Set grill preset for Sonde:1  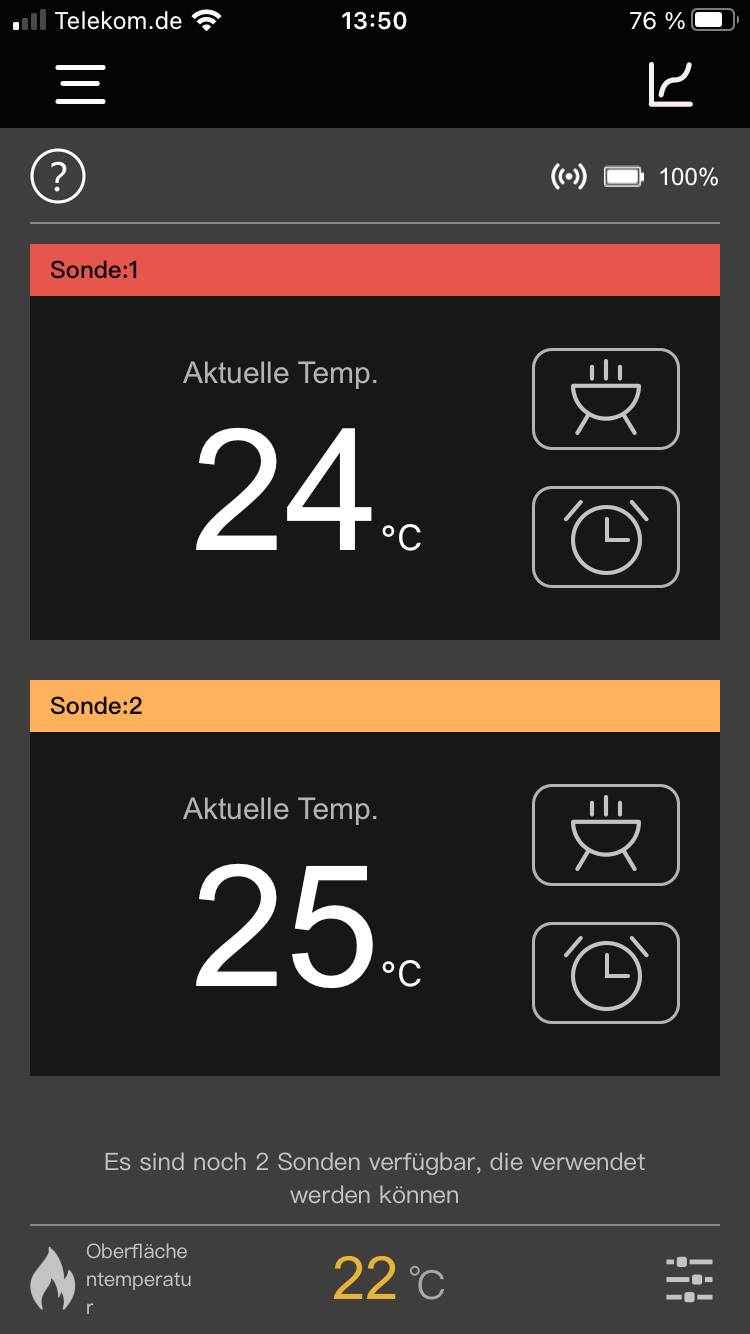[605, 398]
